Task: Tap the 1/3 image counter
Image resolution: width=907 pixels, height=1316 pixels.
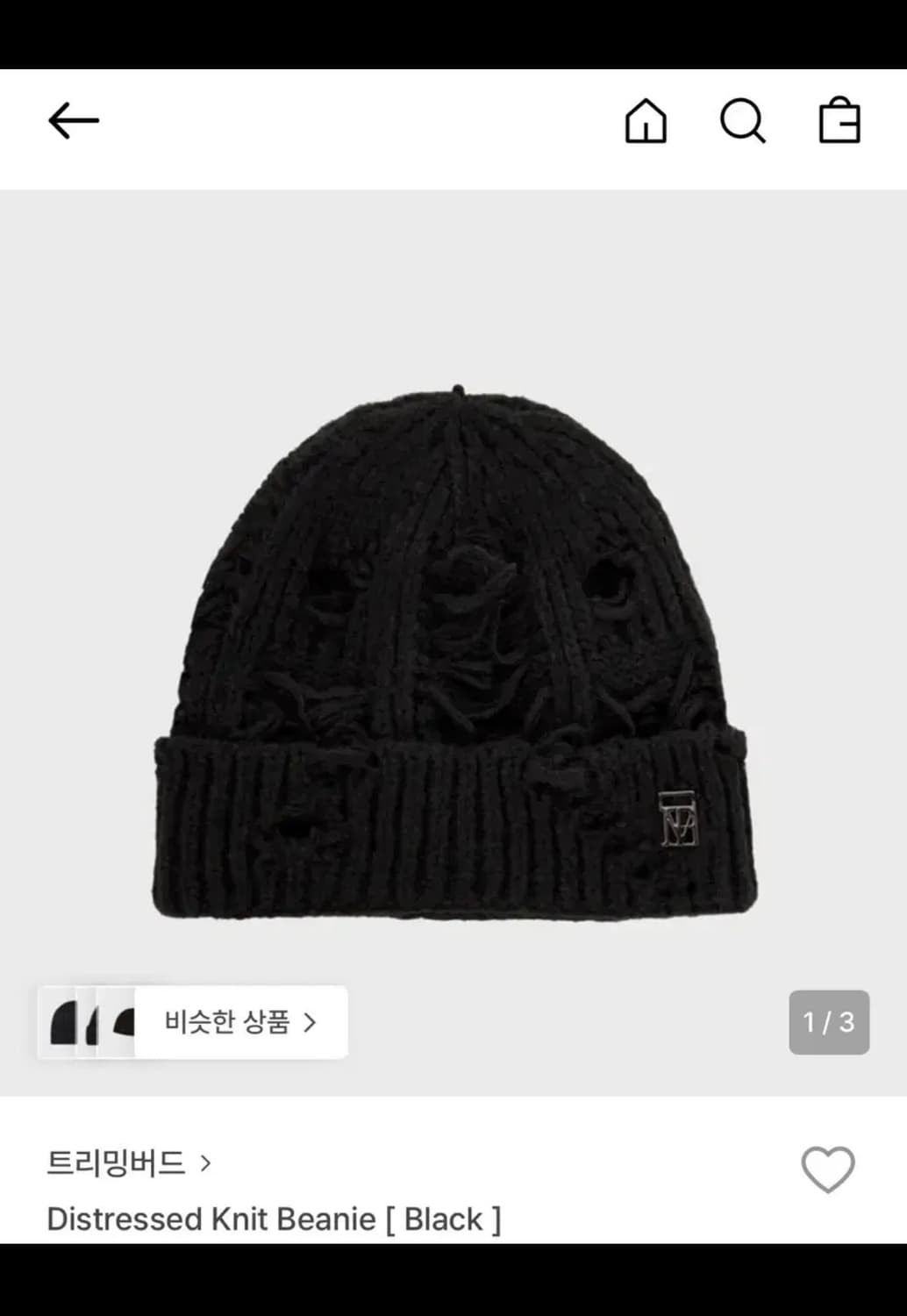Action: point(828,1021)
